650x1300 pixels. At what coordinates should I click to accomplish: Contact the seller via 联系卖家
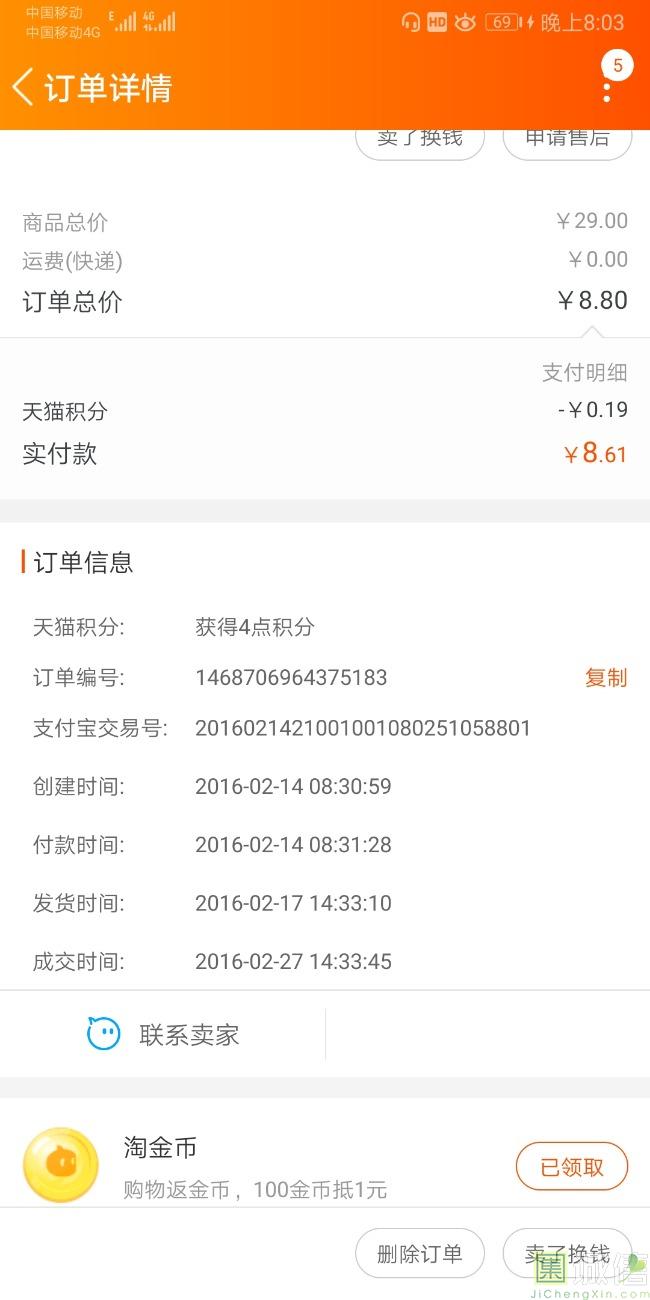coord(163,1034)
